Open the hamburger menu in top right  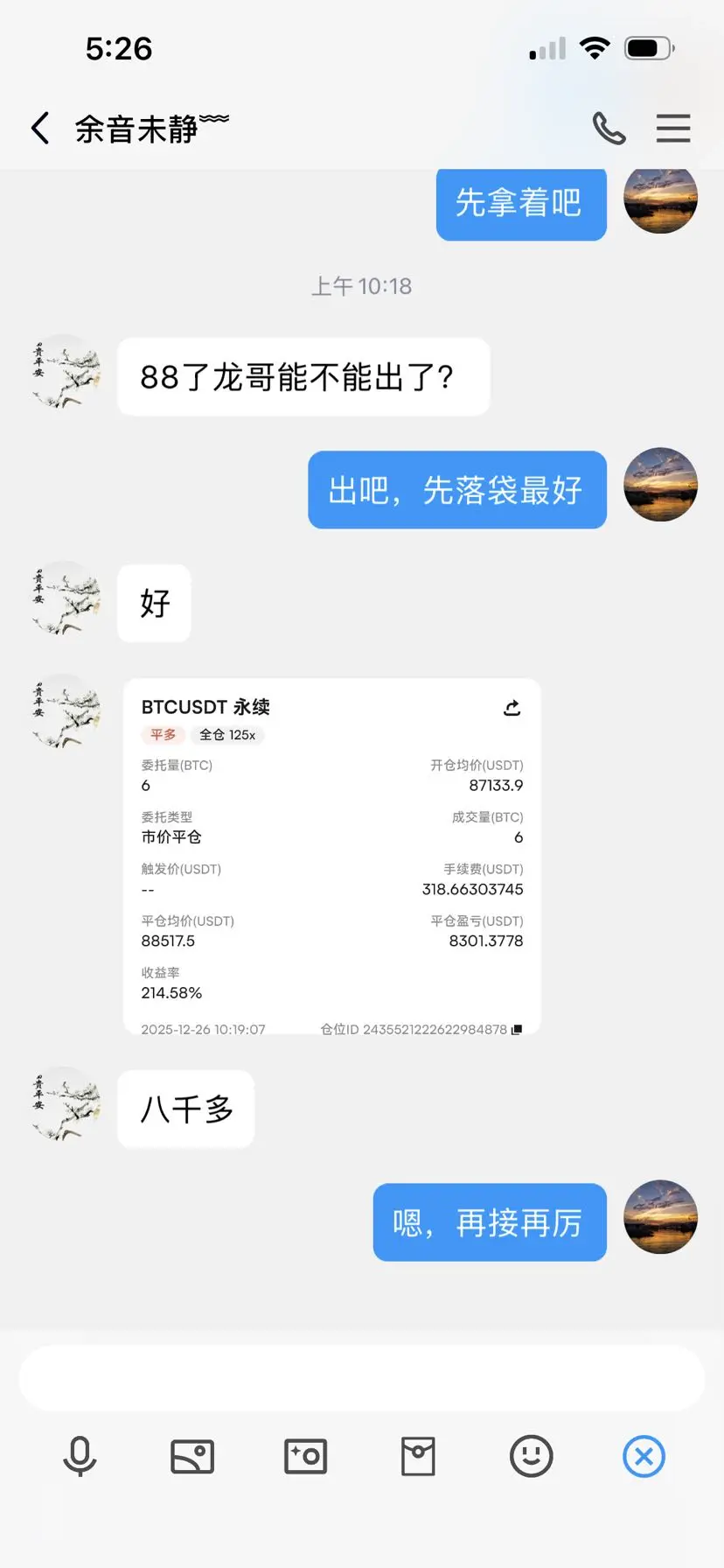[x=673, y=128]
